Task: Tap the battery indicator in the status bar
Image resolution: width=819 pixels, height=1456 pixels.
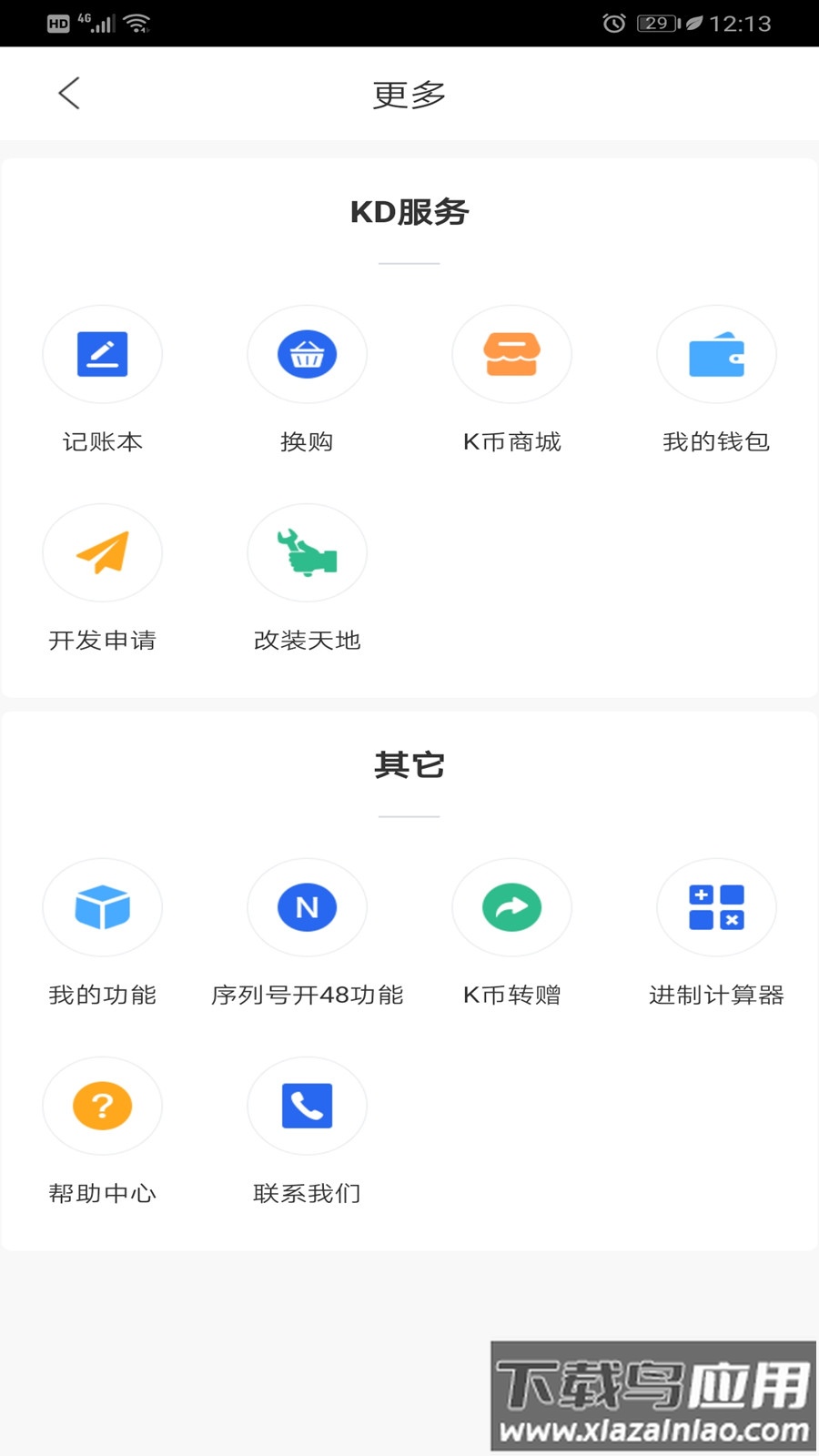Action: 655,24
